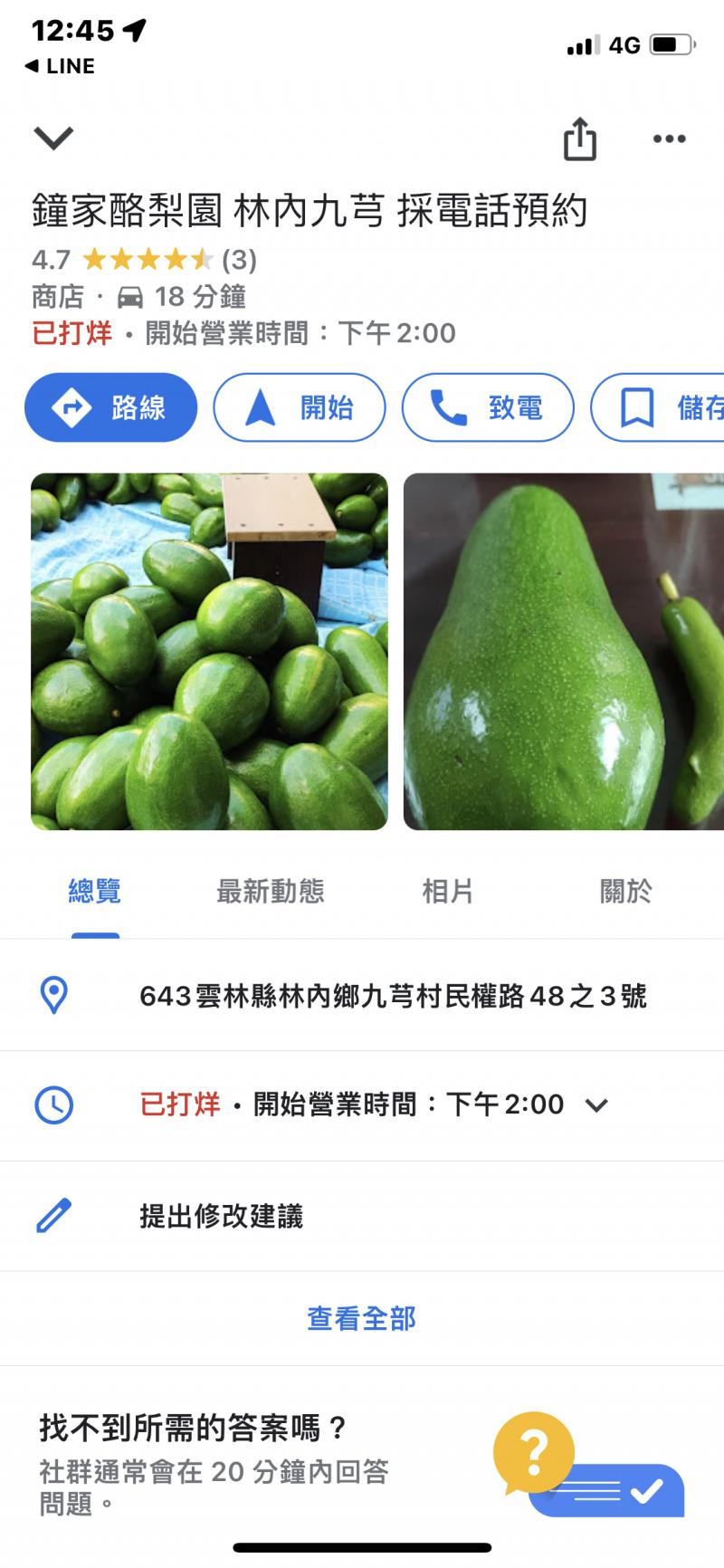Open the three-dot overflow menu

pyautogui.click(x=670, y=139)
